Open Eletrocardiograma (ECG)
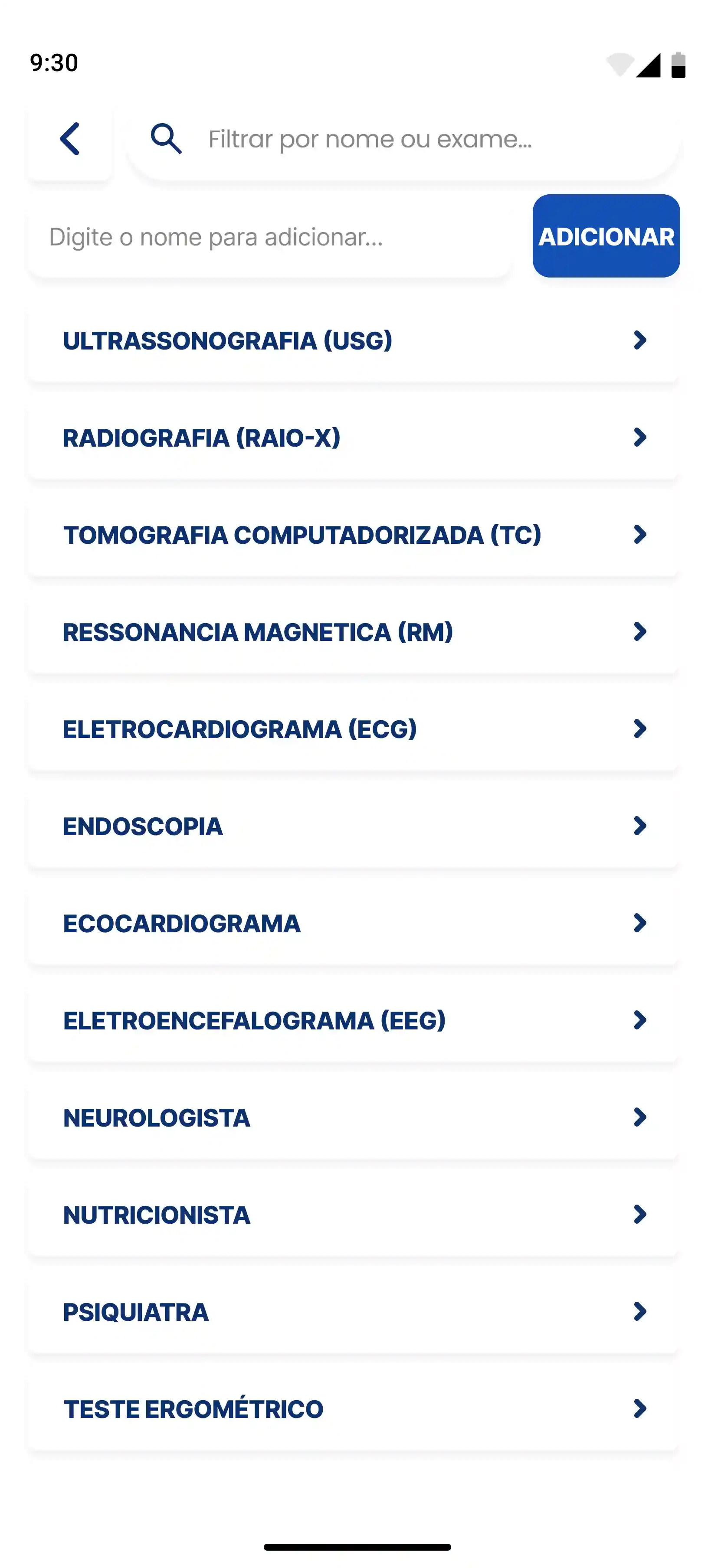708x1568 pixels. 353,729
